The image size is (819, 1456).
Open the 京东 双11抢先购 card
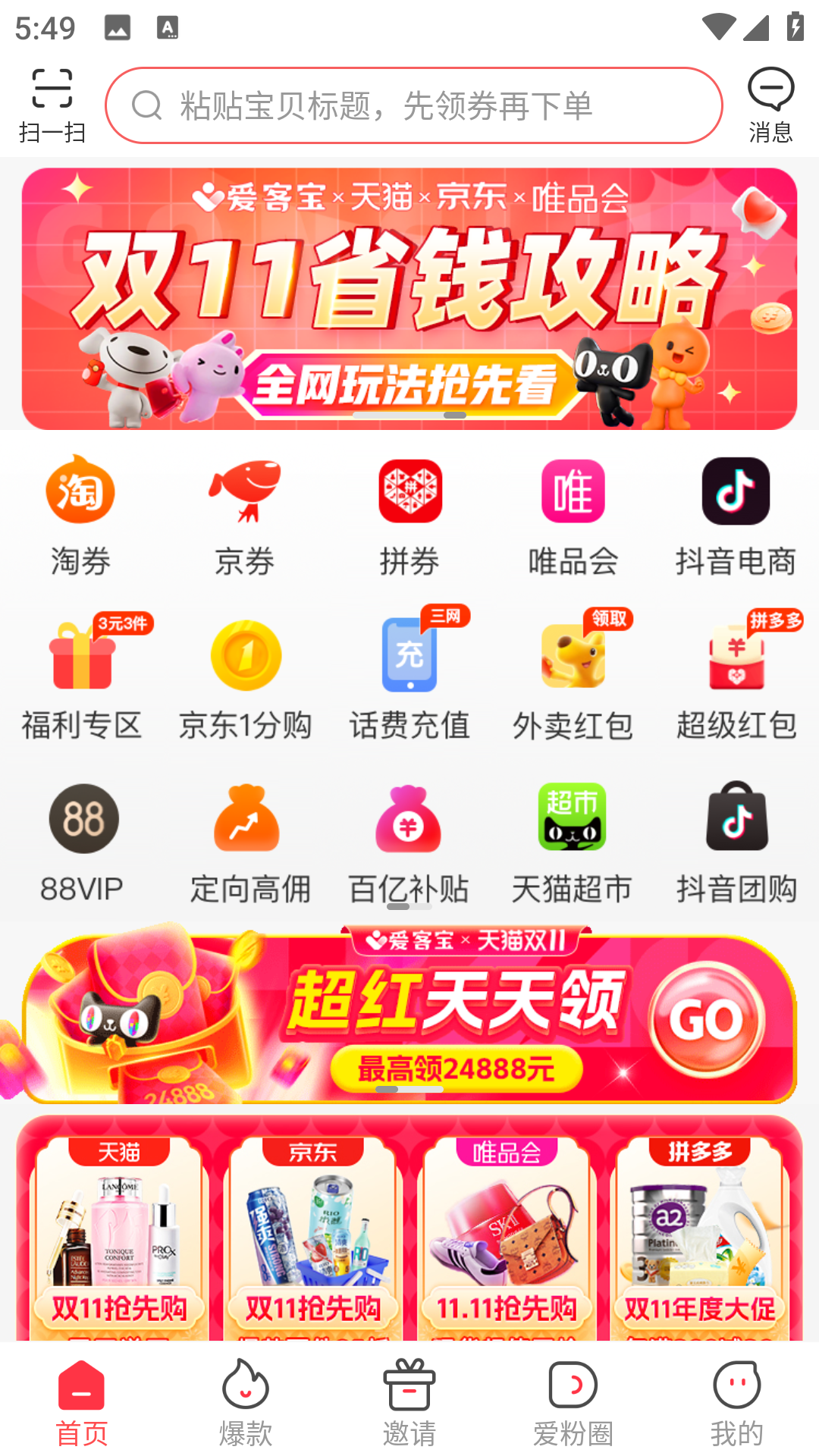tap(312, 1236)
